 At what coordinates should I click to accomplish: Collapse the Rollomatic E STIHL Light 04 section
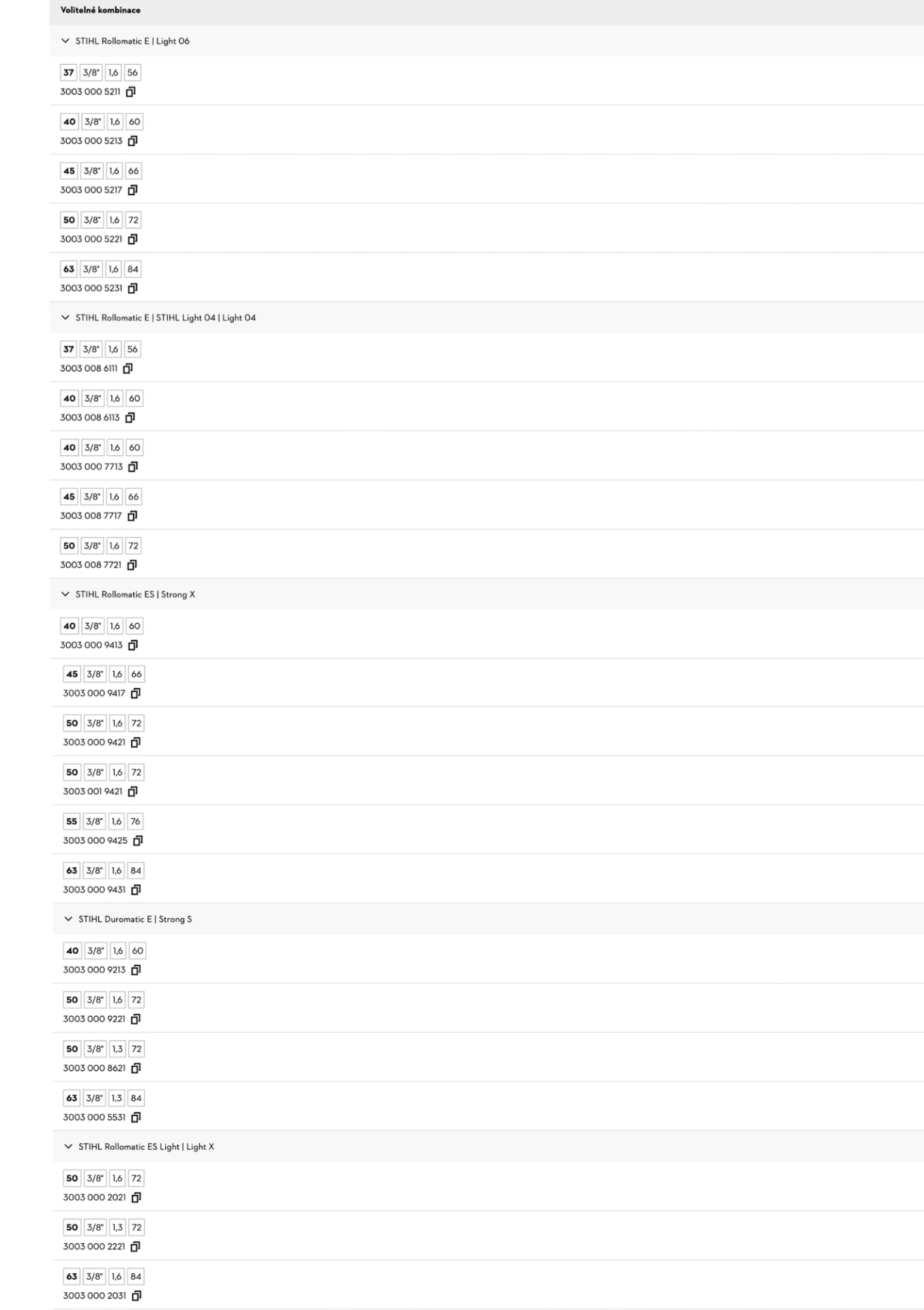[66, 318]
